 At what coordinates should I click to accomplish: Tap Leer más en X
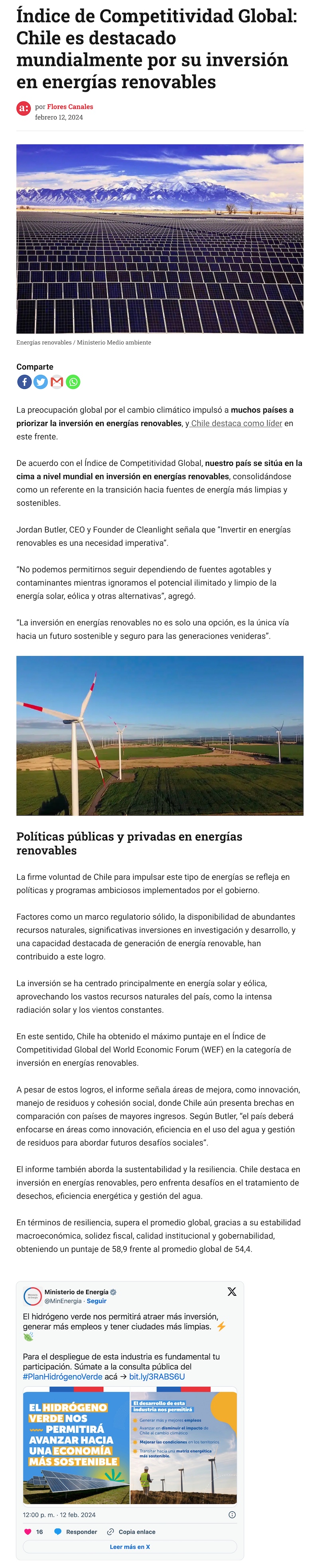point(130,1547)
